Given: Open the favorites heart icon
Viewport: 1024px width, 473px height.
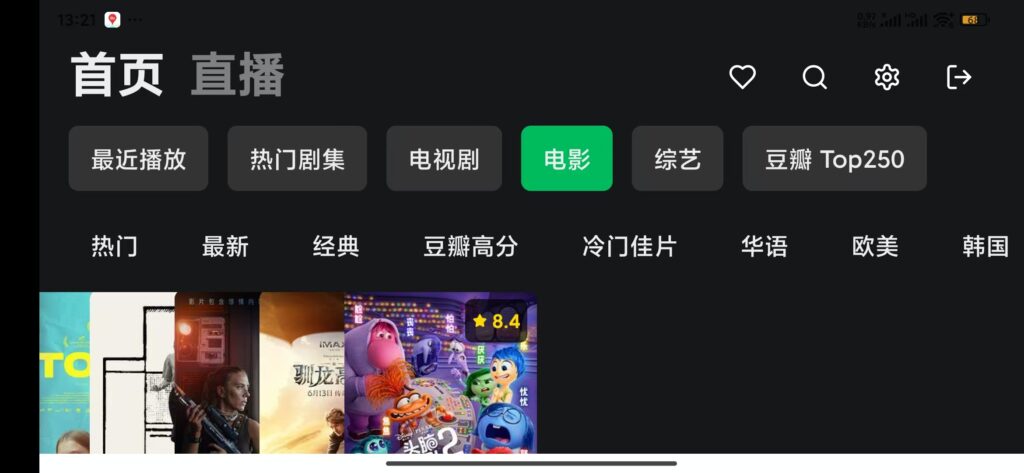Looking at the screenshot, I should pyautogui.click(x=742, y=77).
